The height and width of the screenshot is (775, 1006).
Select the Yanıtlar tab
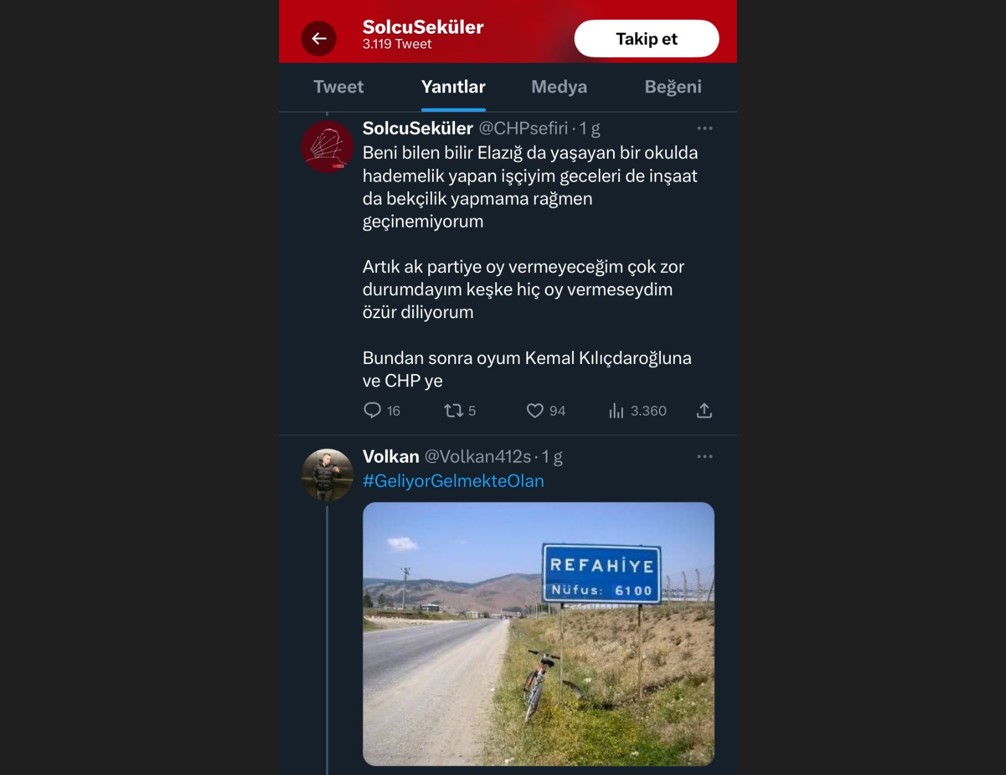453,87
